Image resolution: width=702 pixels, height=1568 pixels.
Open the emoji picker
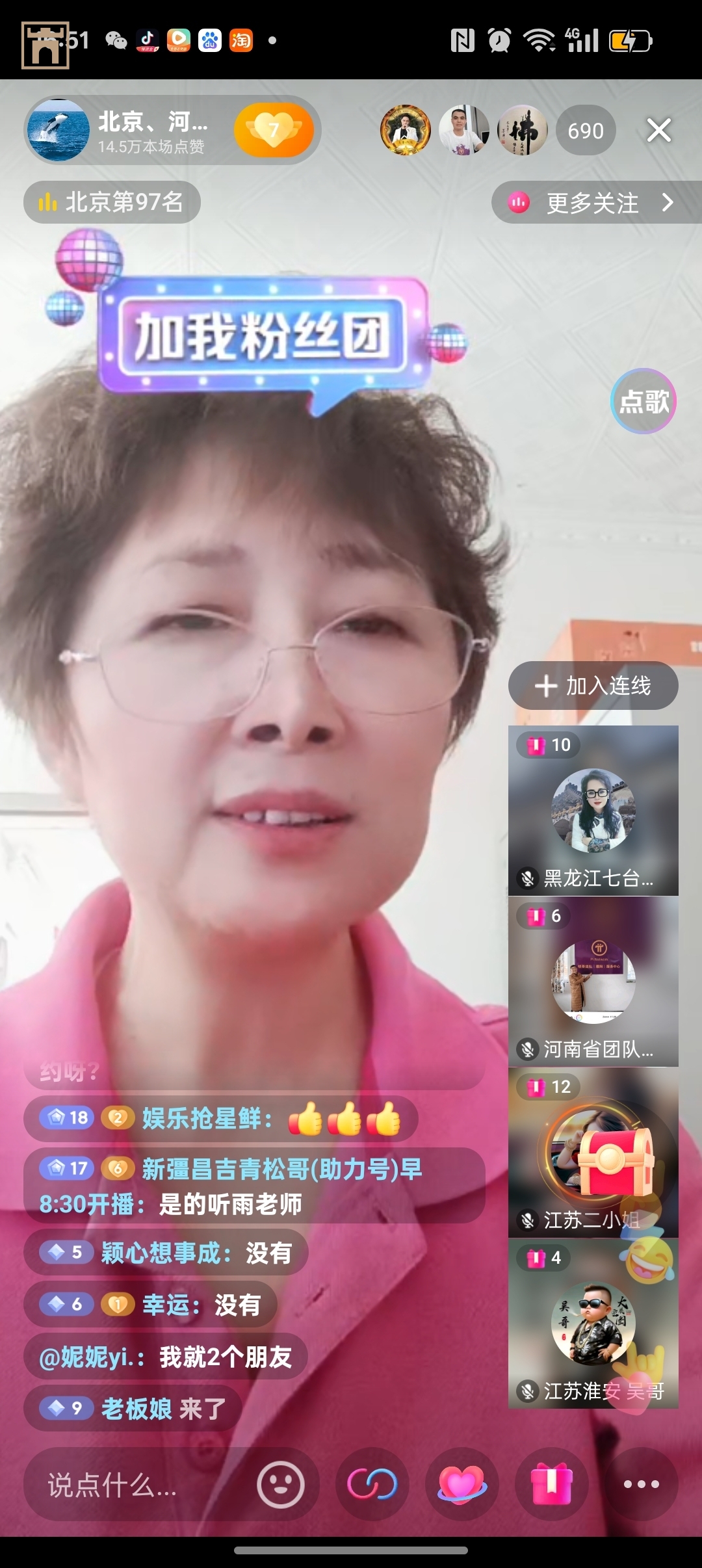[280, 1485]
